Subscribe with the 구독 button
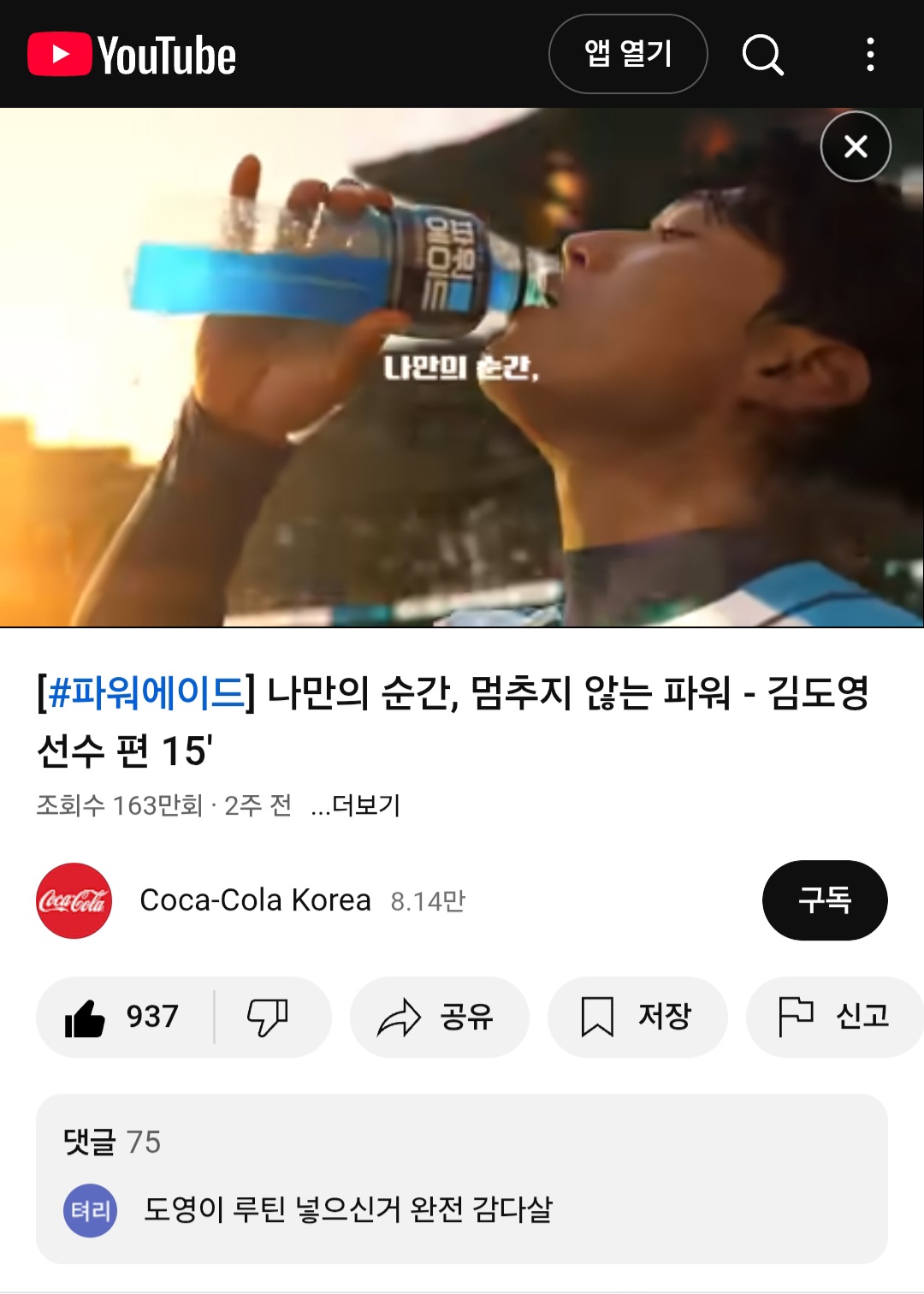This screenshot has width=924, height=1294. point(824,900)
